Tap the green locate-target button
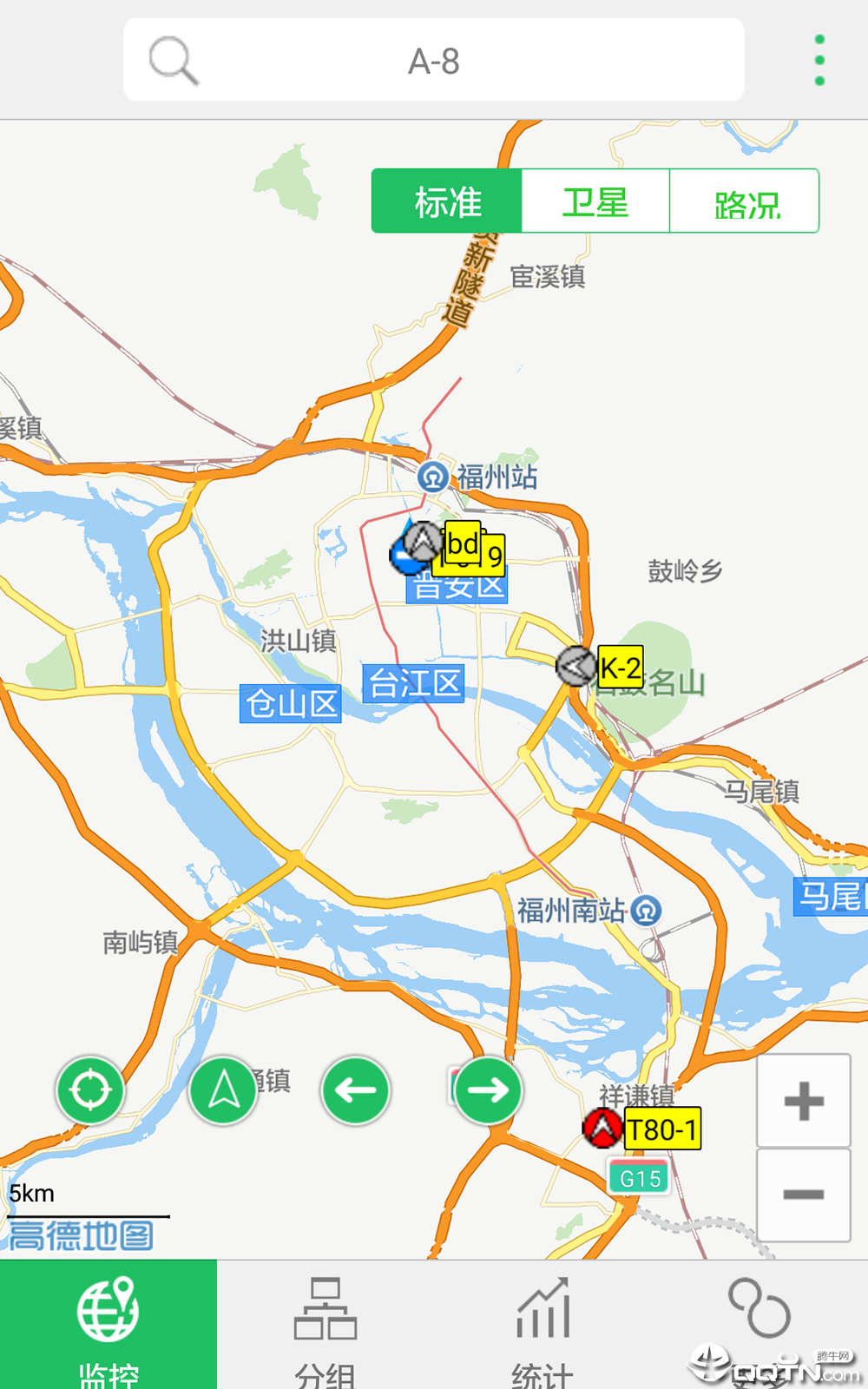Viewport: 868px width, 1389px height. pos(90,1090)
